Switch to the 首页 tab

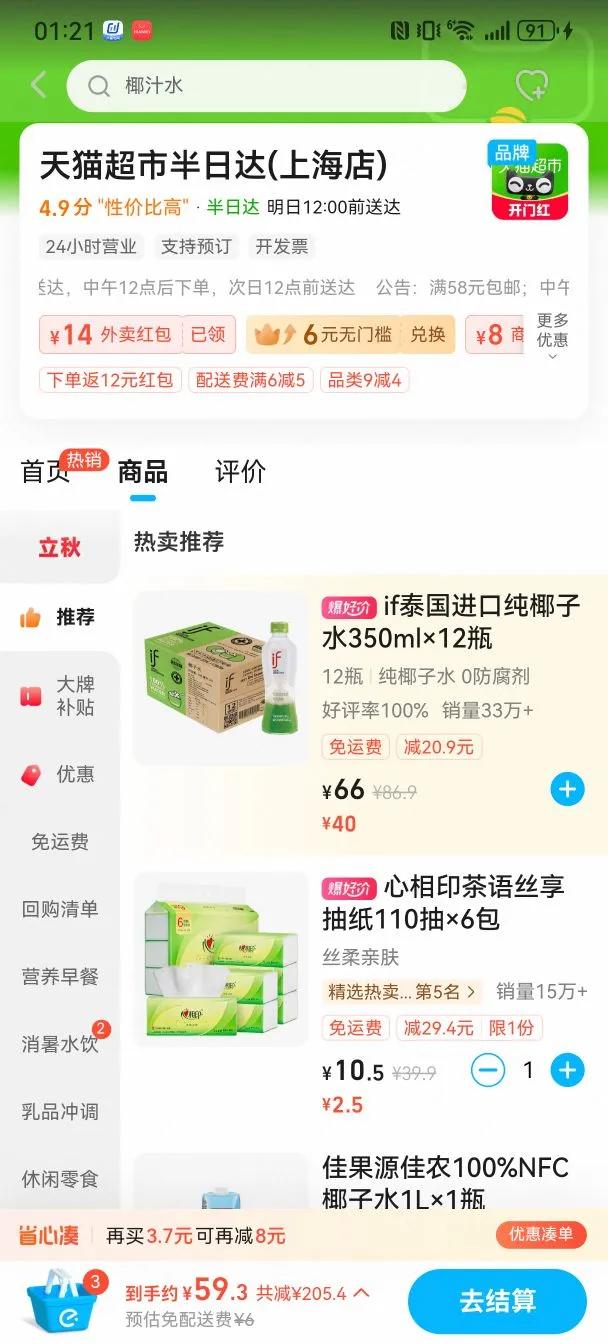(x=46, y=472)
